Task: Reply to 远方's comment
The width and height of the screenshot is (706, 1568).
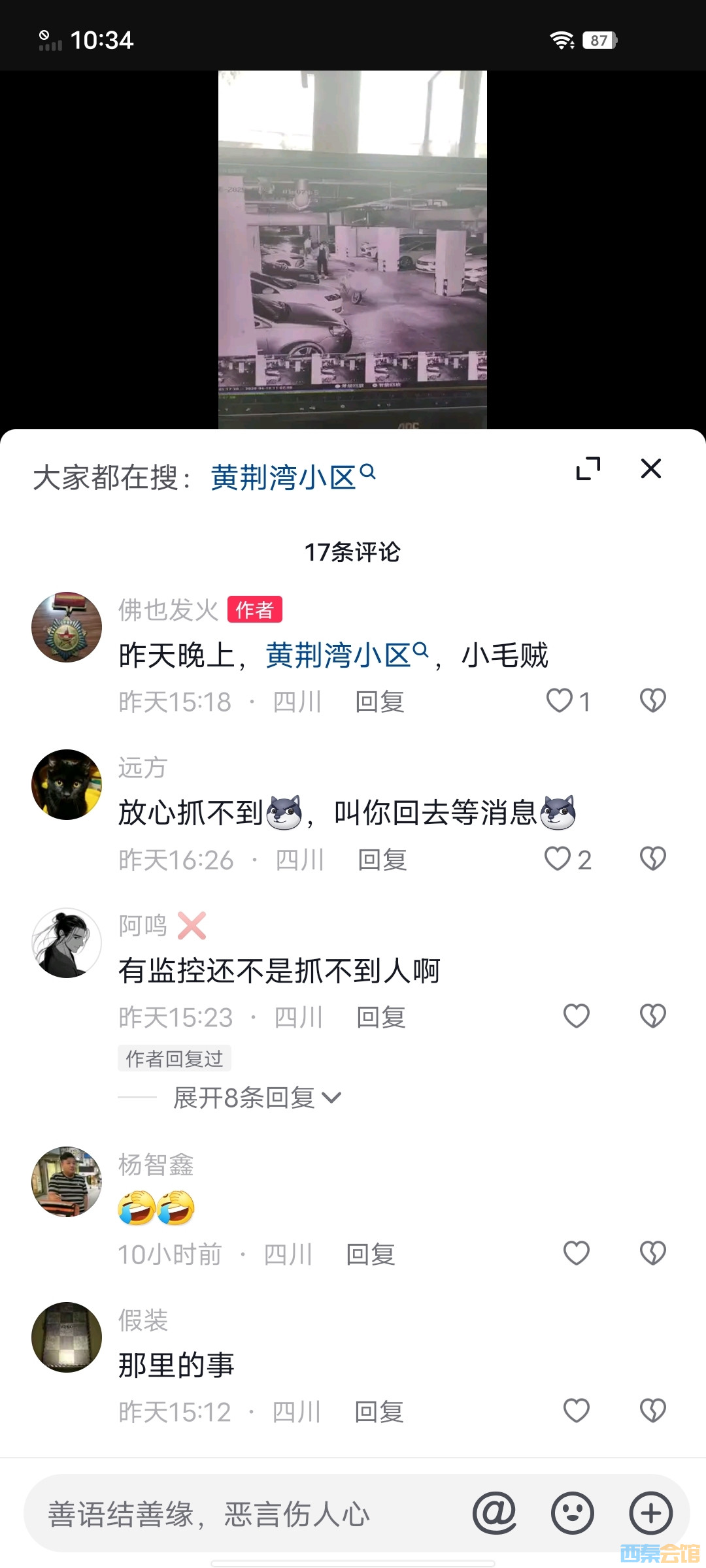Action: click(382, 860)
